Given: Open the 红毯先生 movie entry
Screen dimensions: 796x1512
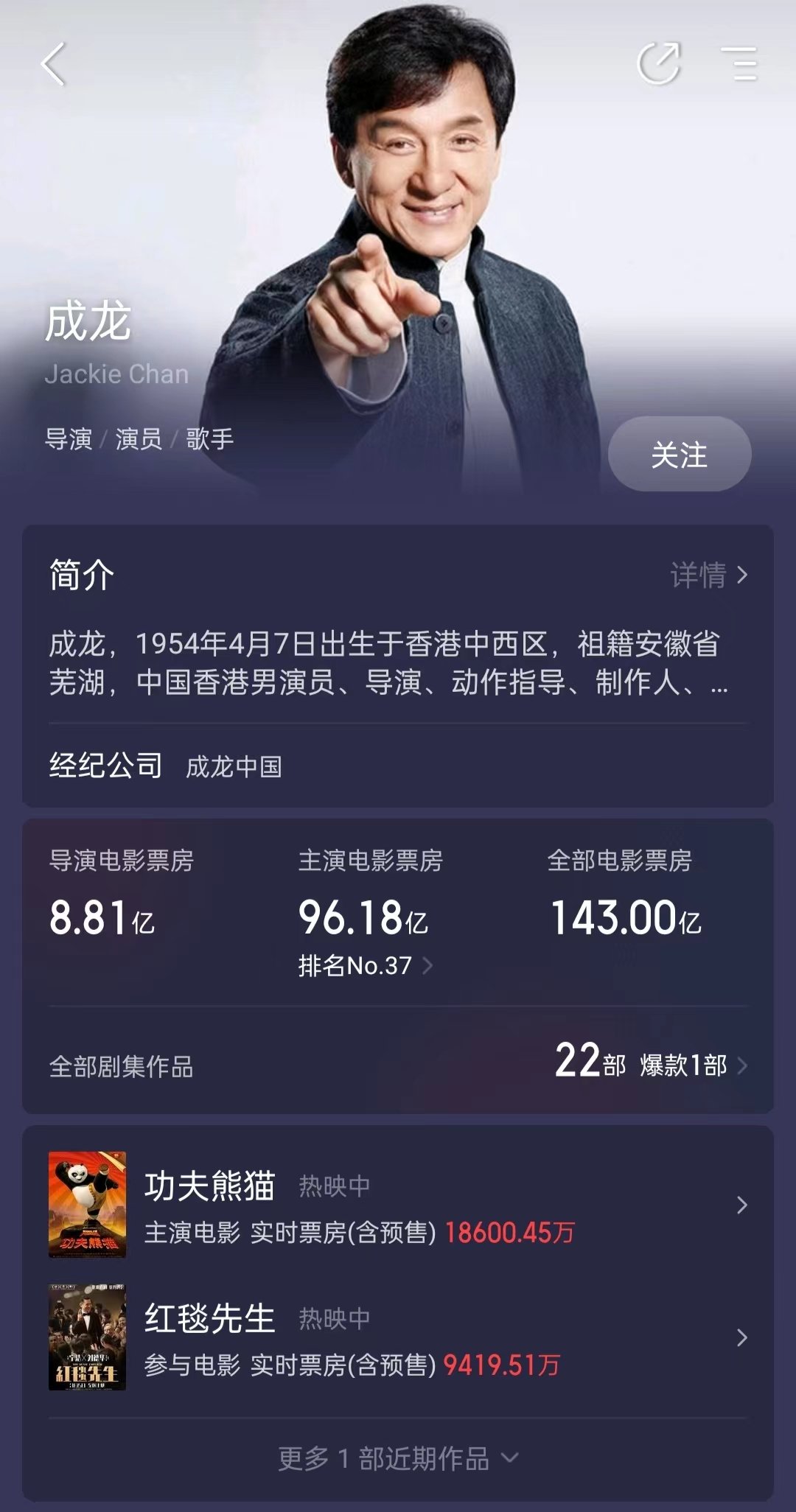Looking at the screenshot, I should point(398,1338).
